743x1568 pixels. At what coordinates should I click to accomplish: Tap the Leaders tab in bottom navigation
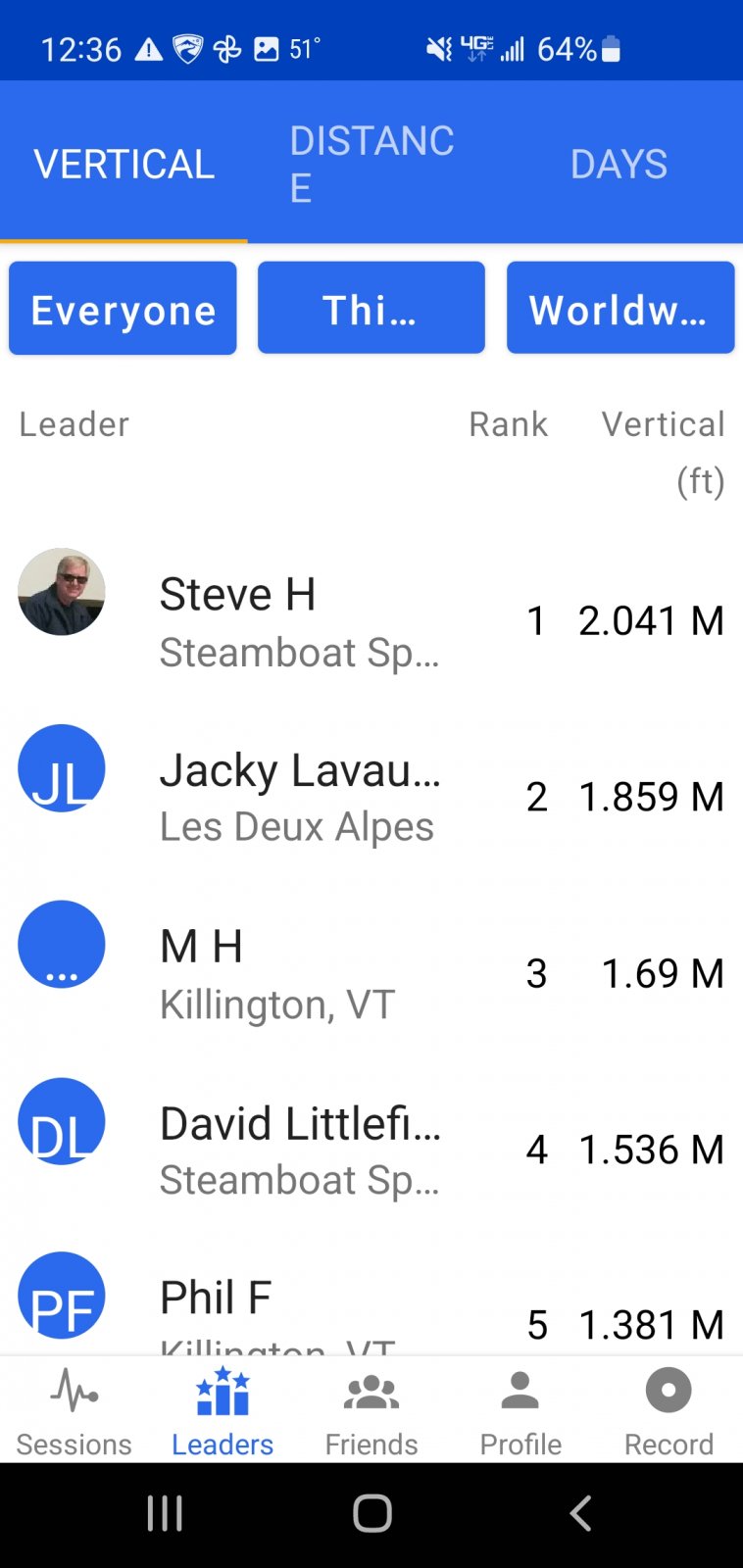[223, 1411]
